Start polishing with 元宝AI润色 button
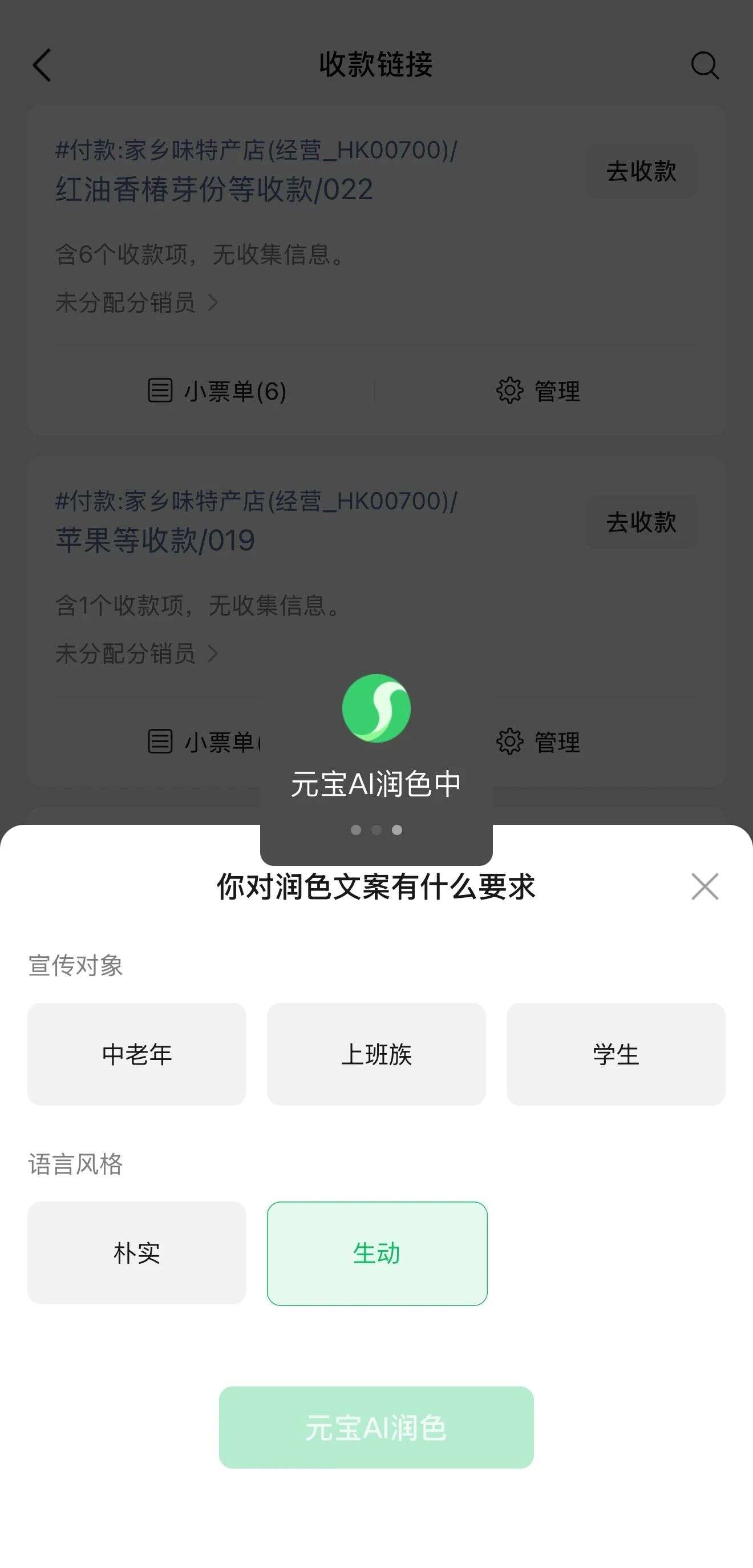 pos(376,1428)
